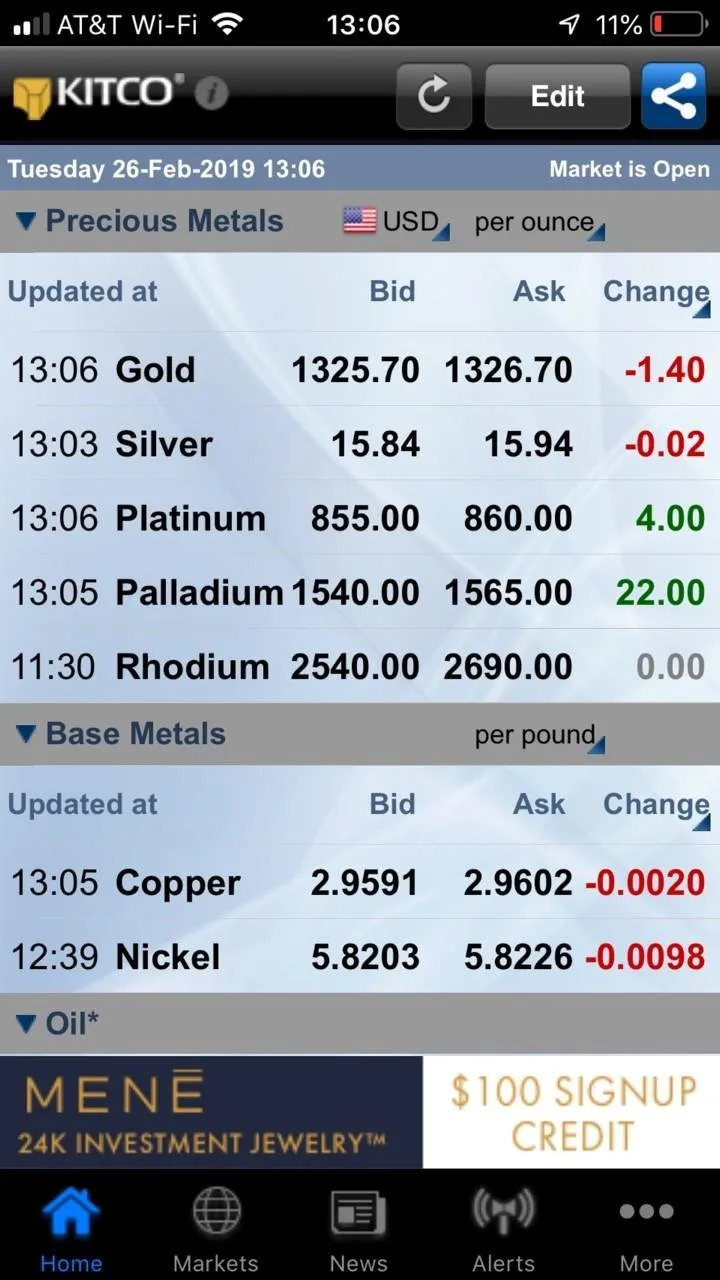Screen dimensions: 720x1280
Task: Open the Platinum price row
Action: 358,518
